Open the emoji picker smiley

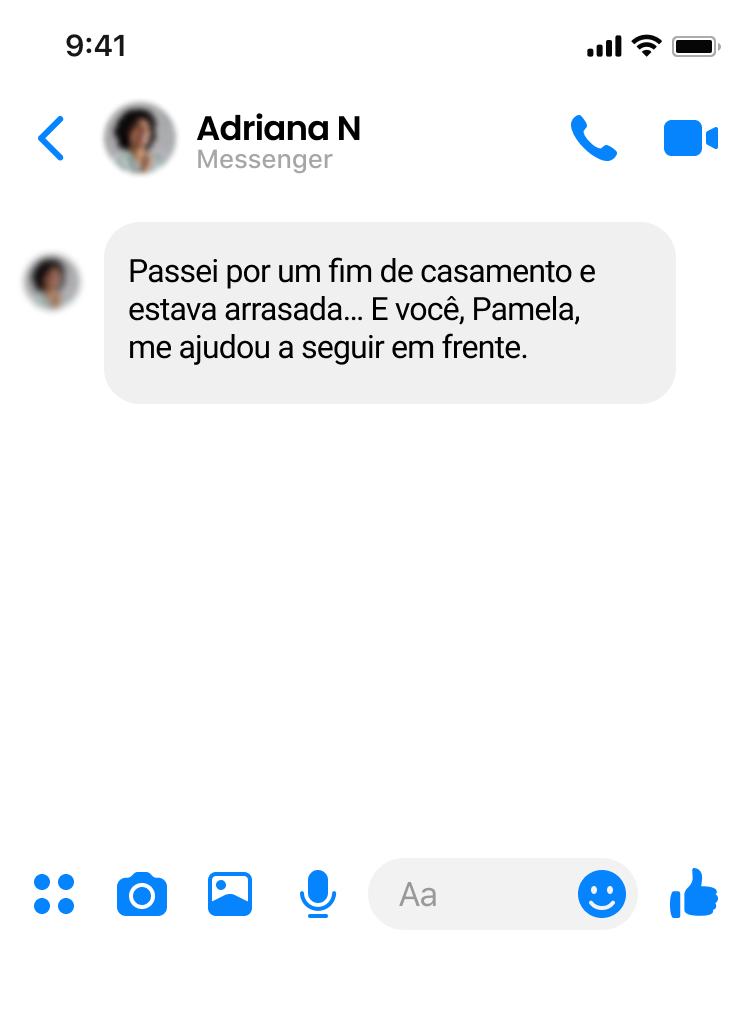click(x=602, y=894)
